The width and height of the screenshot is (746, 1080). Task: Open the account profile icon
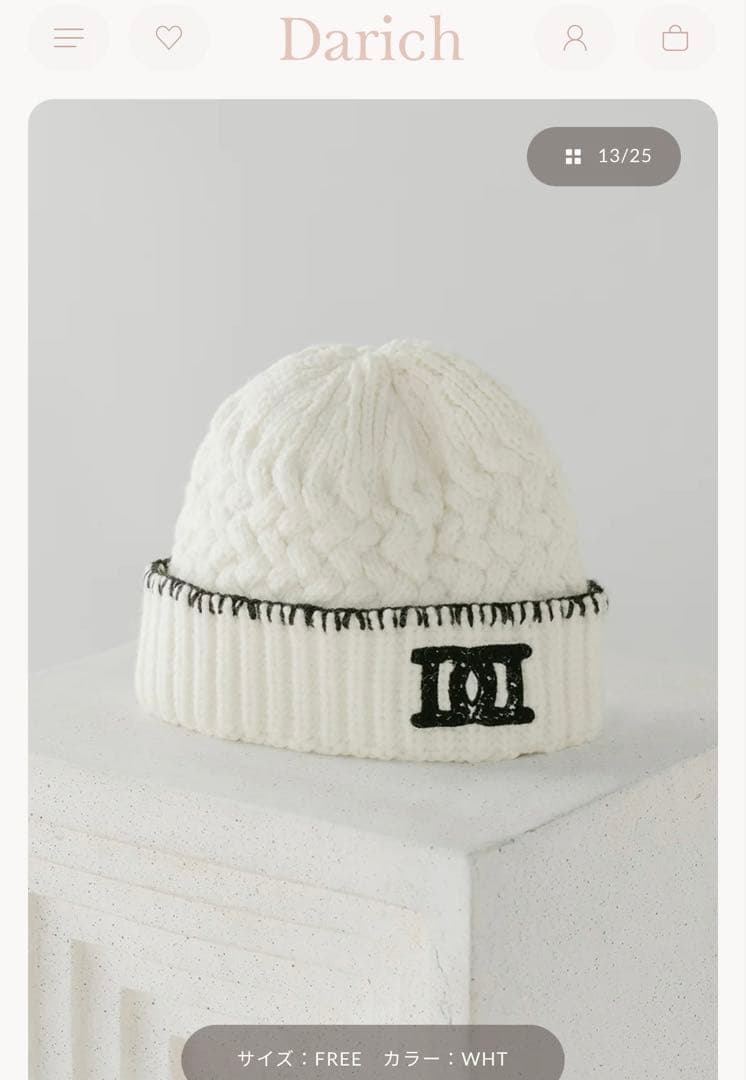[x=575, y=38]
